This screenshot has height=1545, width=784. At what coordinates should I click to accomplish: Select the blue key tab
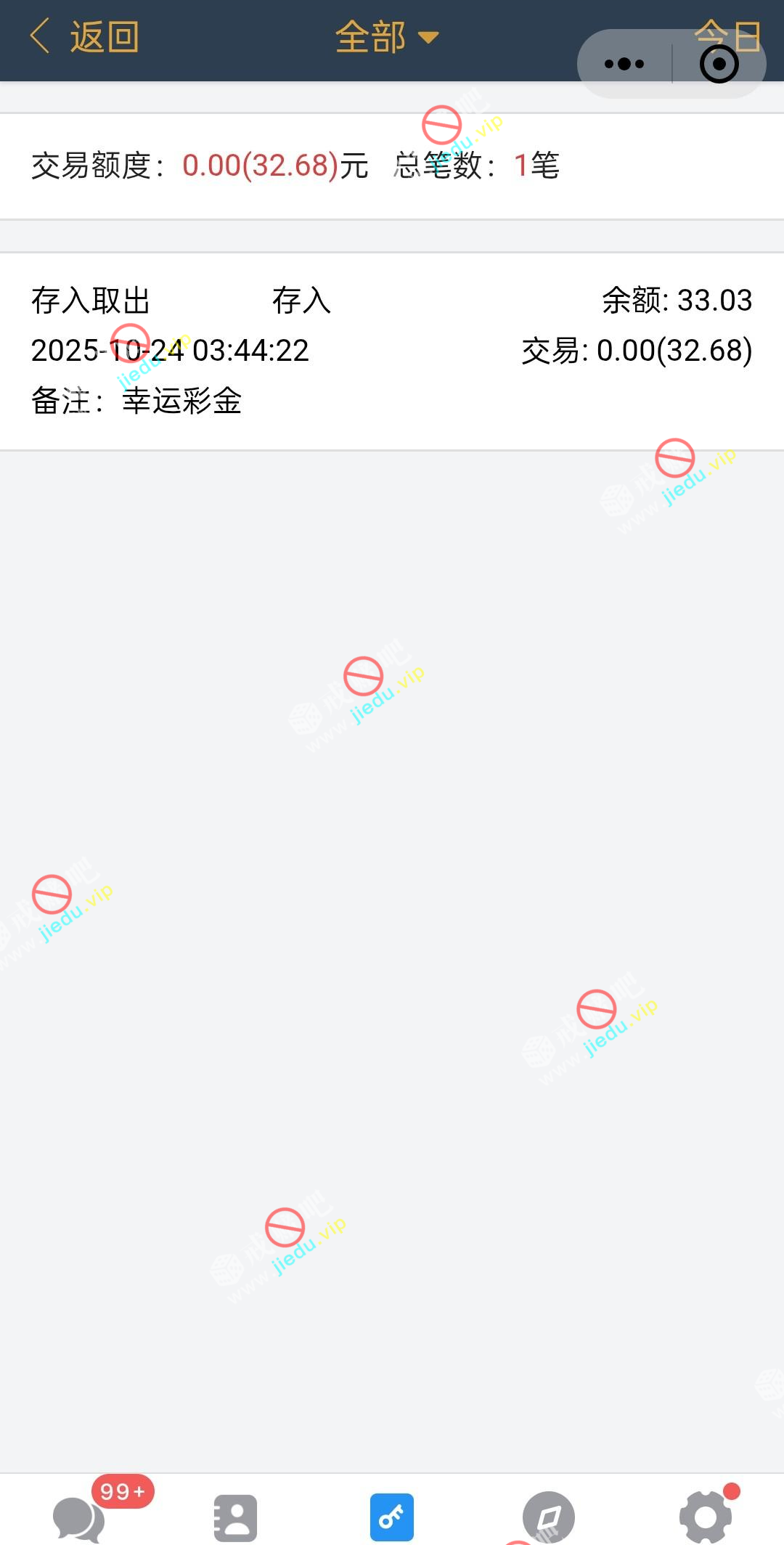(x=392, y=1517)
